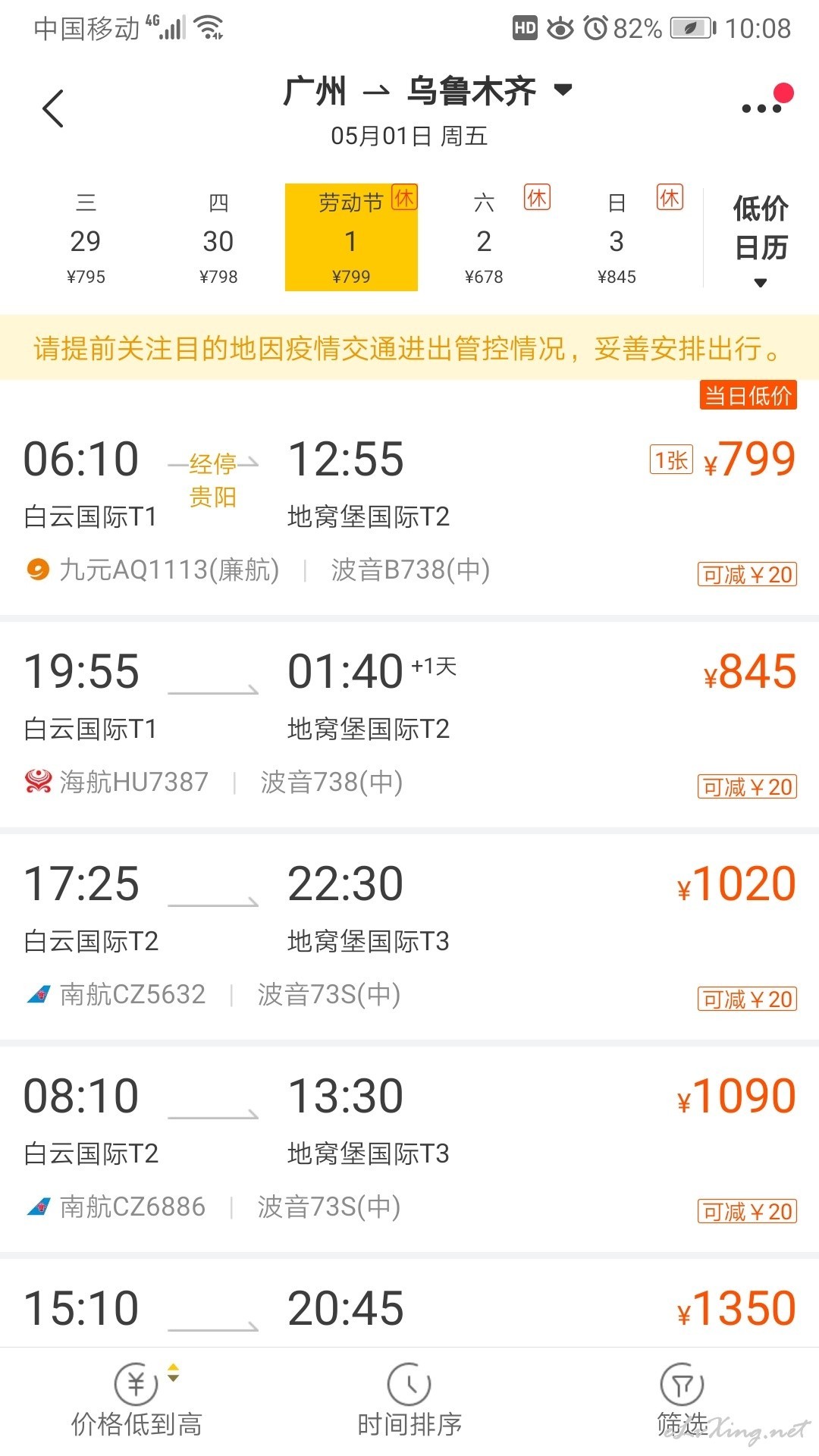Viewport: 819px width, 1456px height.
Task: Open the 19:55 海航HU7387 flight
Action: coord(409,725)
